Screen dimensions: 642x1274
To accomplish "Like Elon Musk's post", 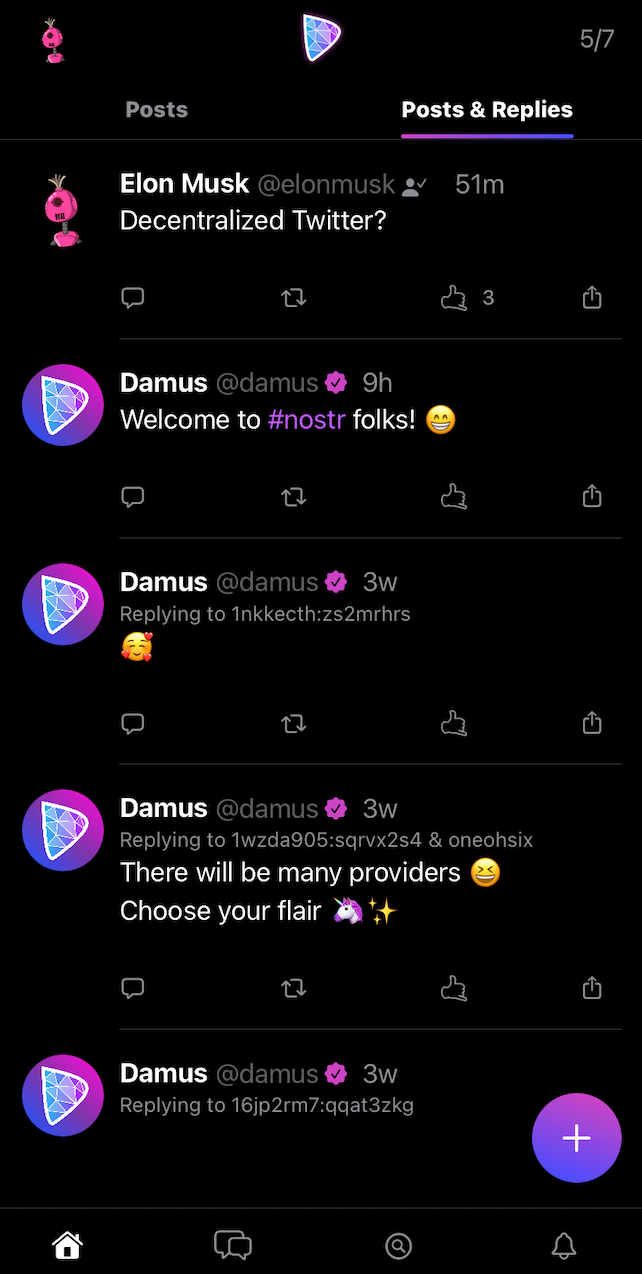I will [x=454, y=298].
